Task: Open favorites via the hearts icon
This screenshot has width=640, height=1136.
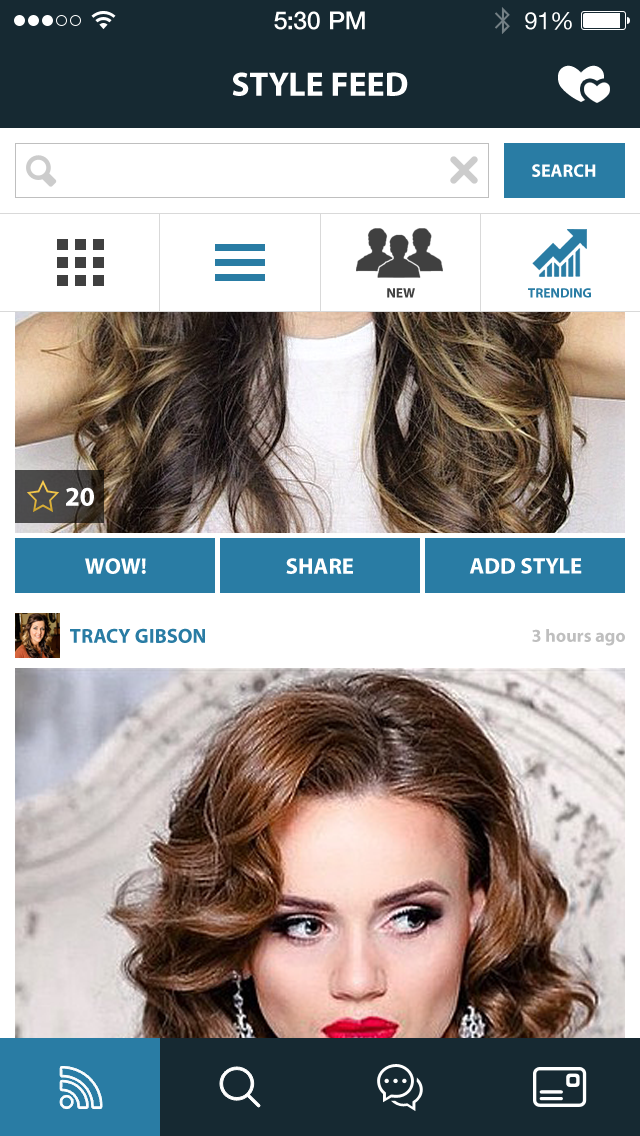Action: pos(584,85)
